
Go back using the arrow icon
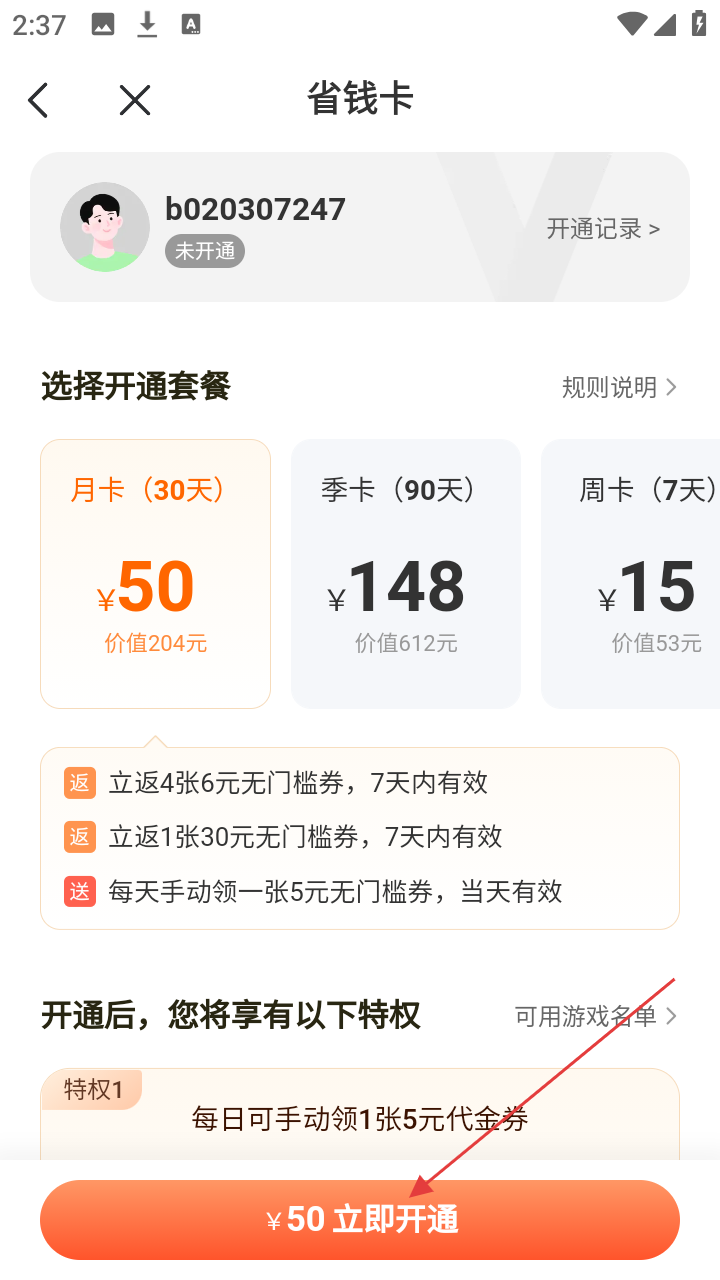click(x=38, y=100)
